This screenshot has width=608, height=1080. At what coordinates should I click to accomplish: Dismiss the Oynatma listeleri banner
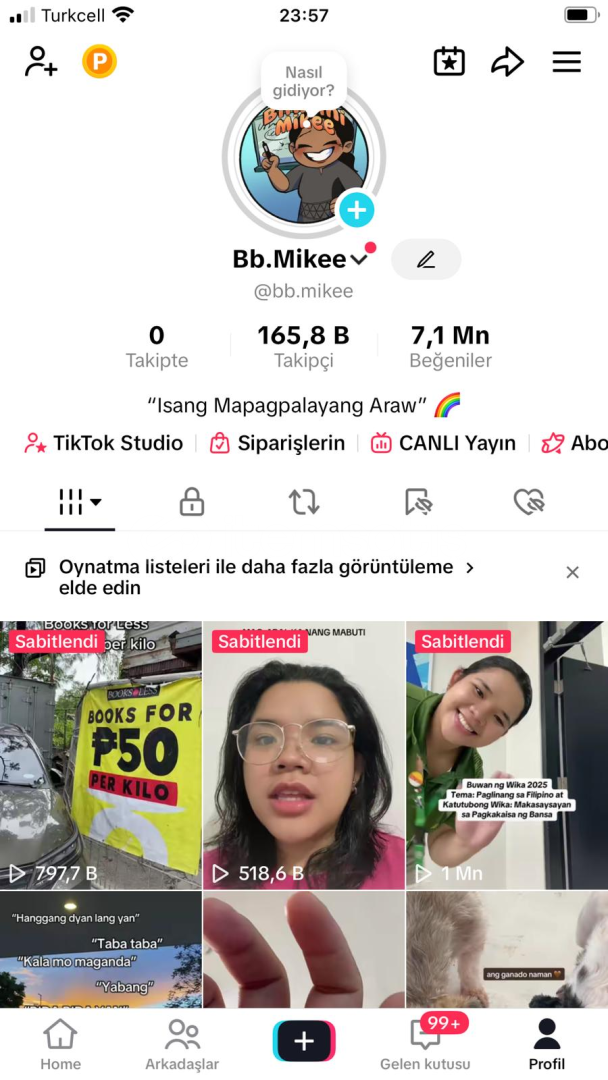(572, 572)
